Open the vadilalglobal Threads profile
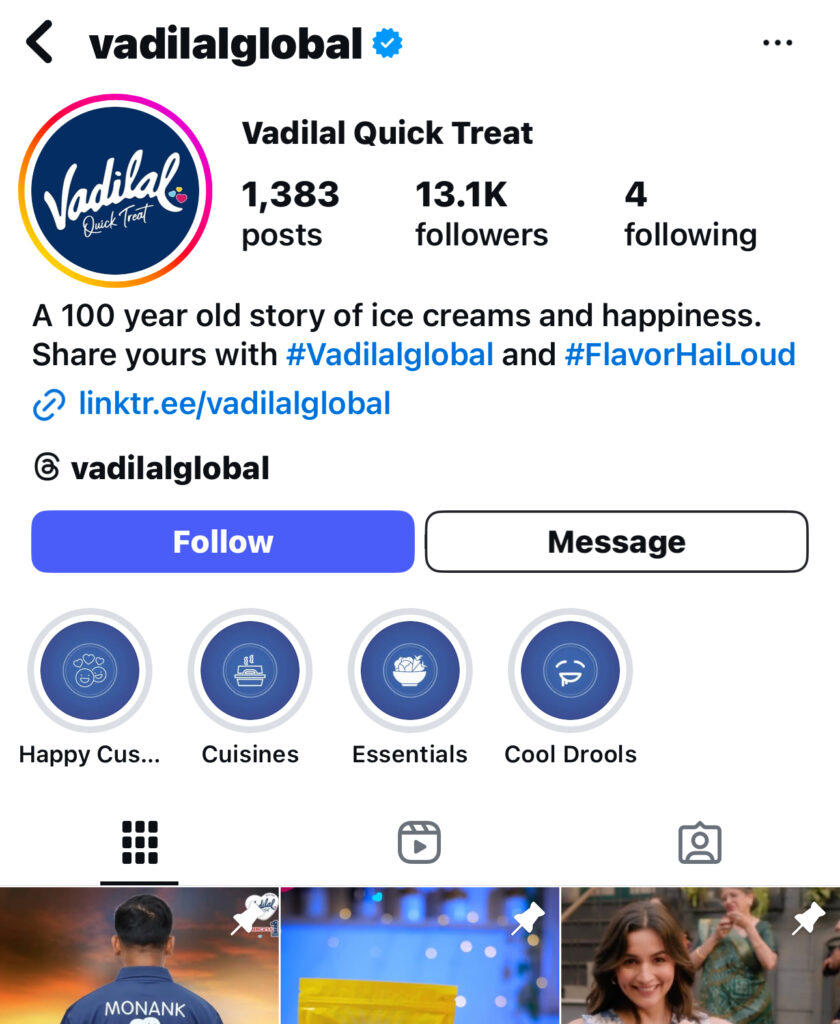 [169, 468]
